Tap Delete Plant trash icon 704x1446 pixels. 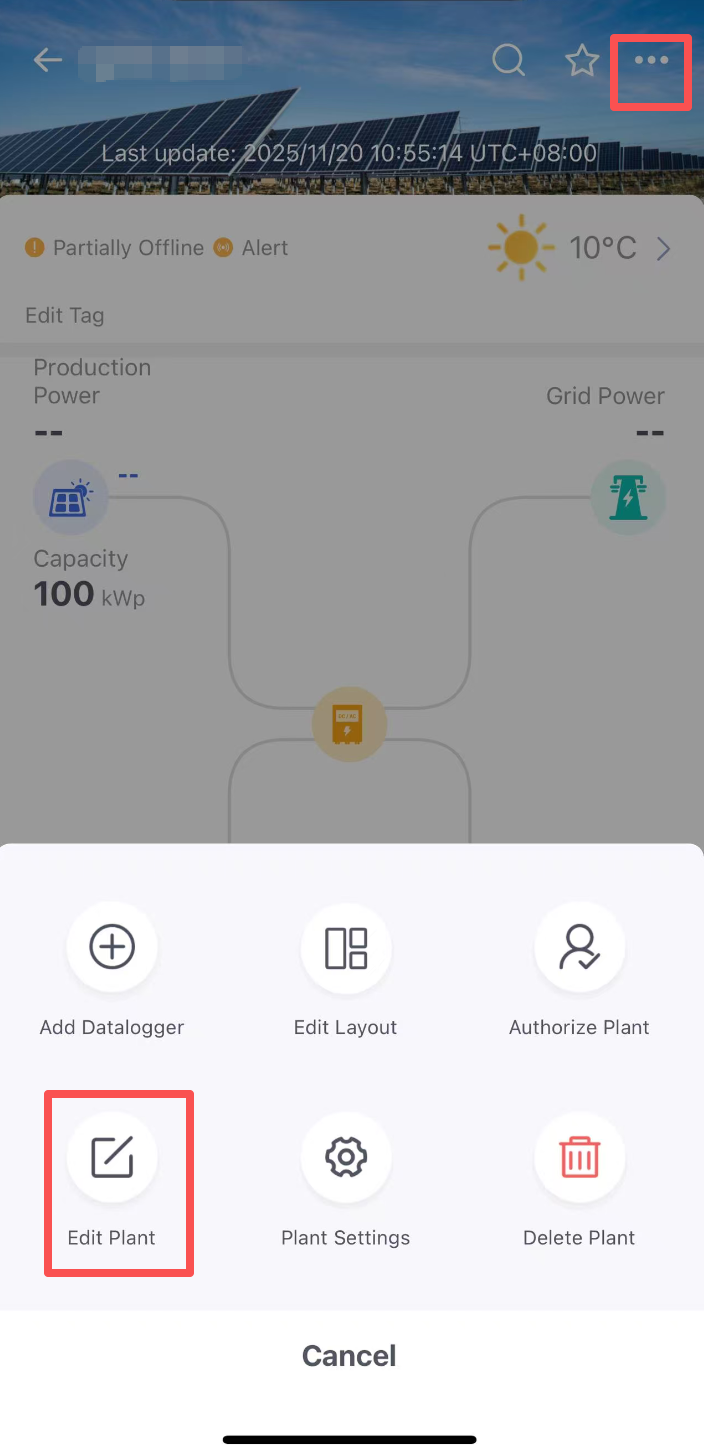click(x=580, y=1158)
